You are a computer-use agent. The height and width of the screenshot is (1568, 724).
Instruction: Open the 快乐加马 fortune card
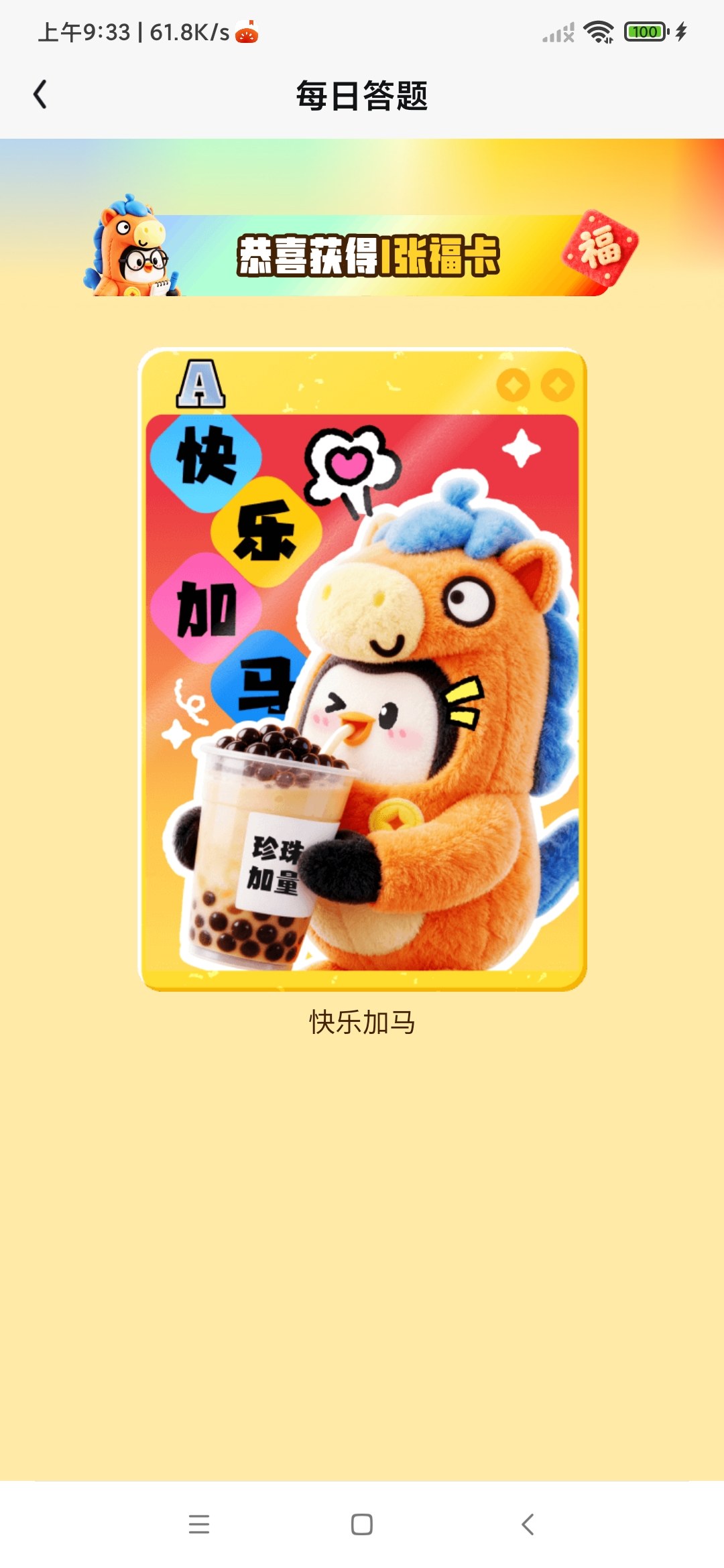tap(362, 670)
